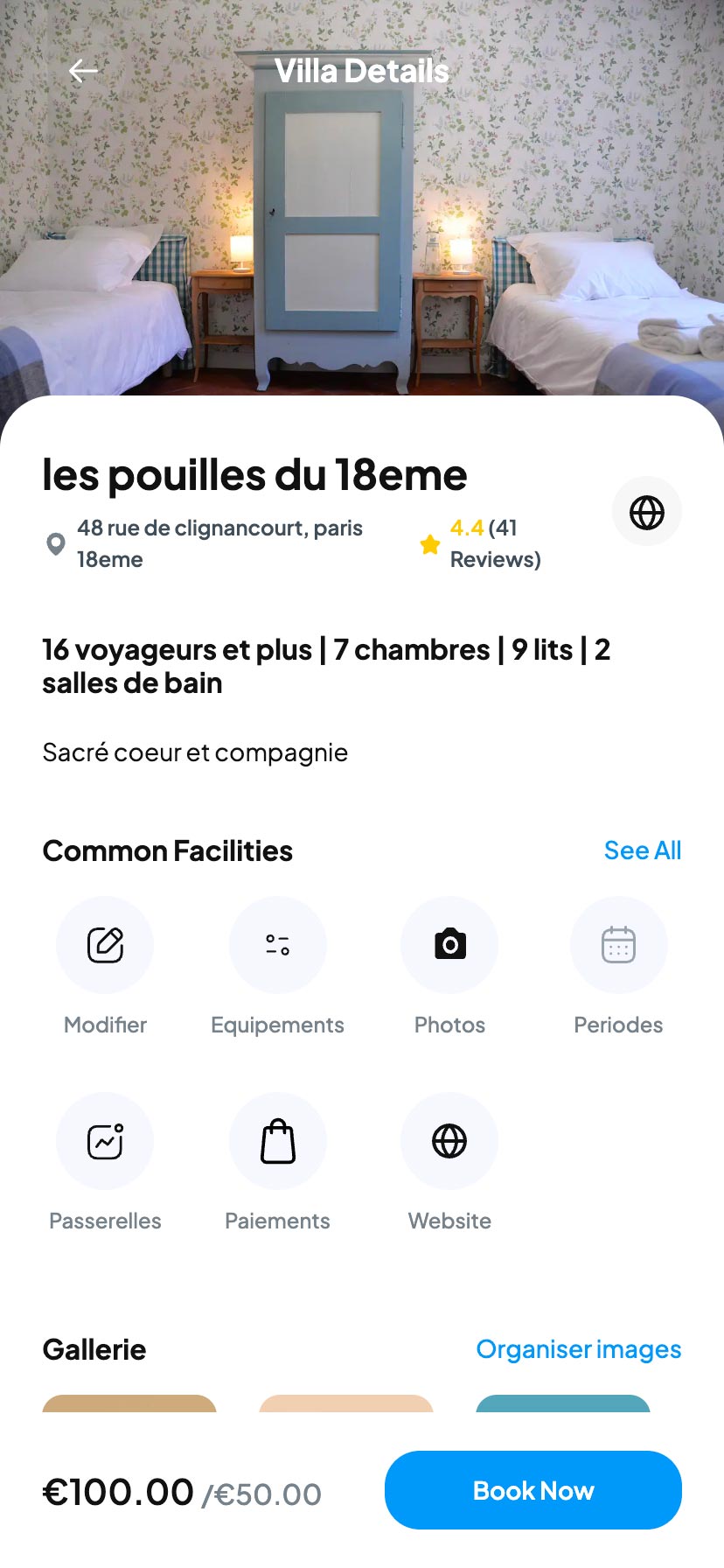Open the Periodes calendar
Image resolution: width=724 pixels, height=1568 pixels.
(618, 946)
